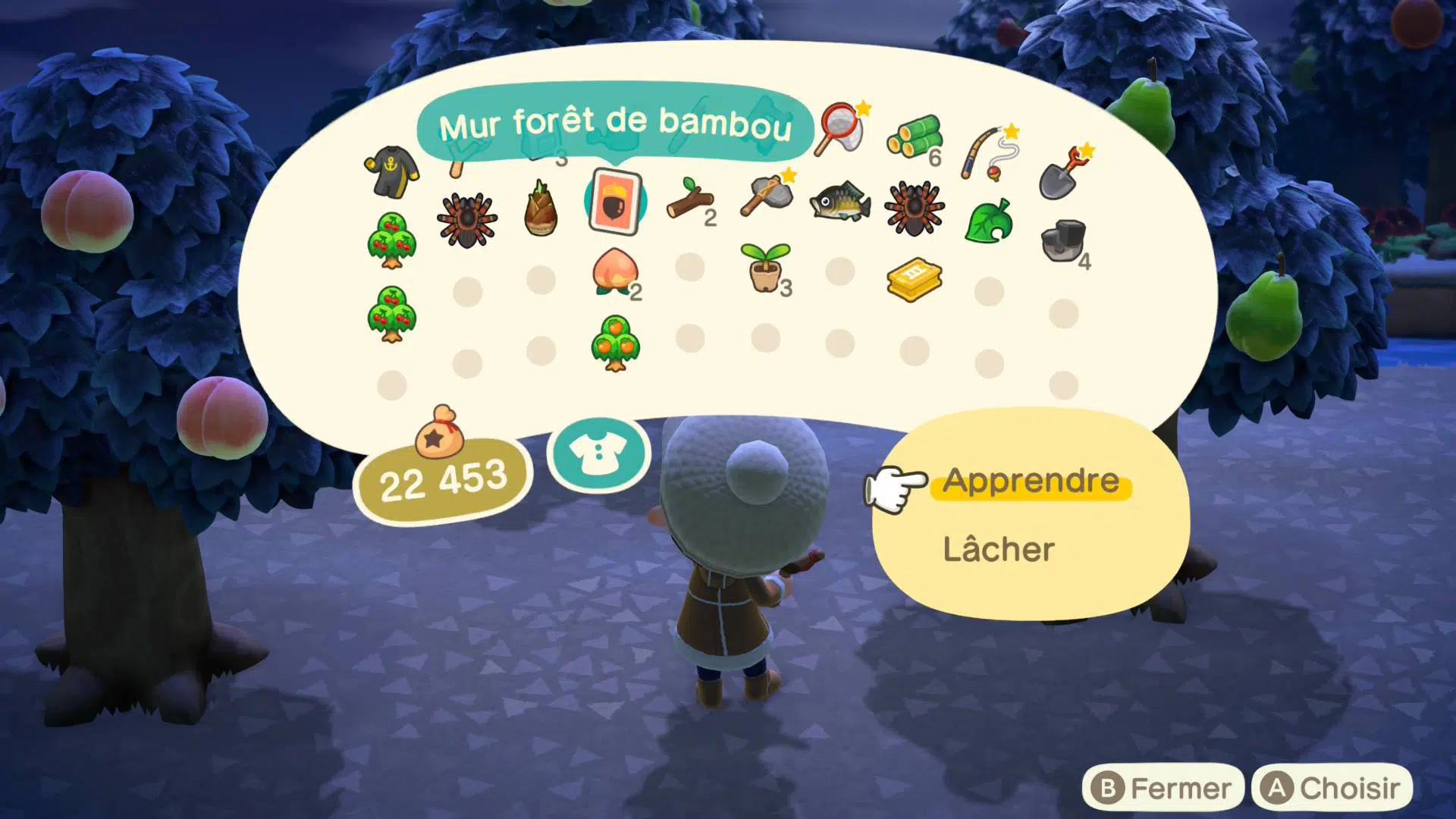Screen dimensions: 1456x819
Task: Select the stack of four stones
Action: [1063, 241]
